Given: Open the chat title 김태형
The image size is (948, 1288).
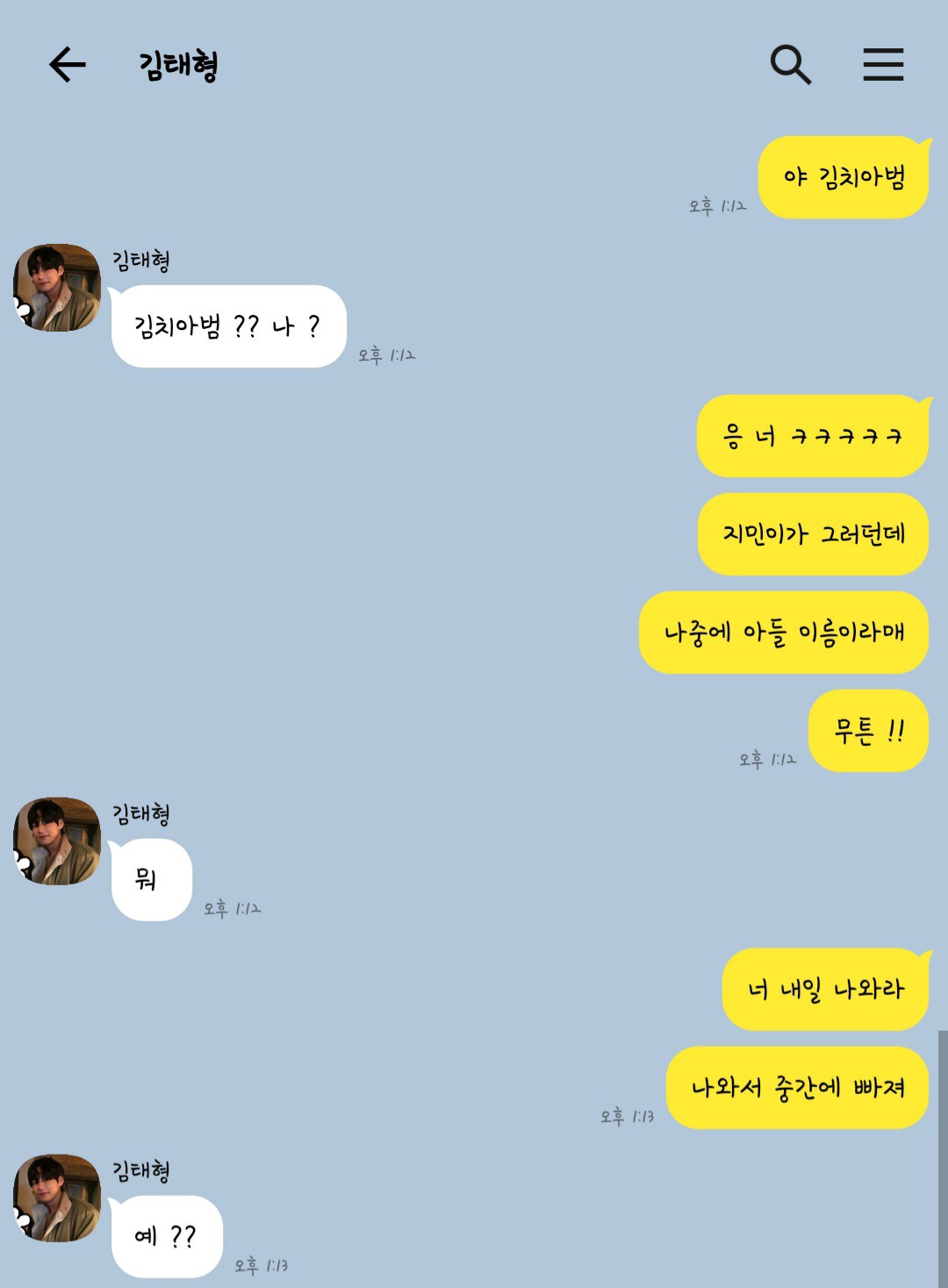Looking at the screenshot, I should (176, 65).
